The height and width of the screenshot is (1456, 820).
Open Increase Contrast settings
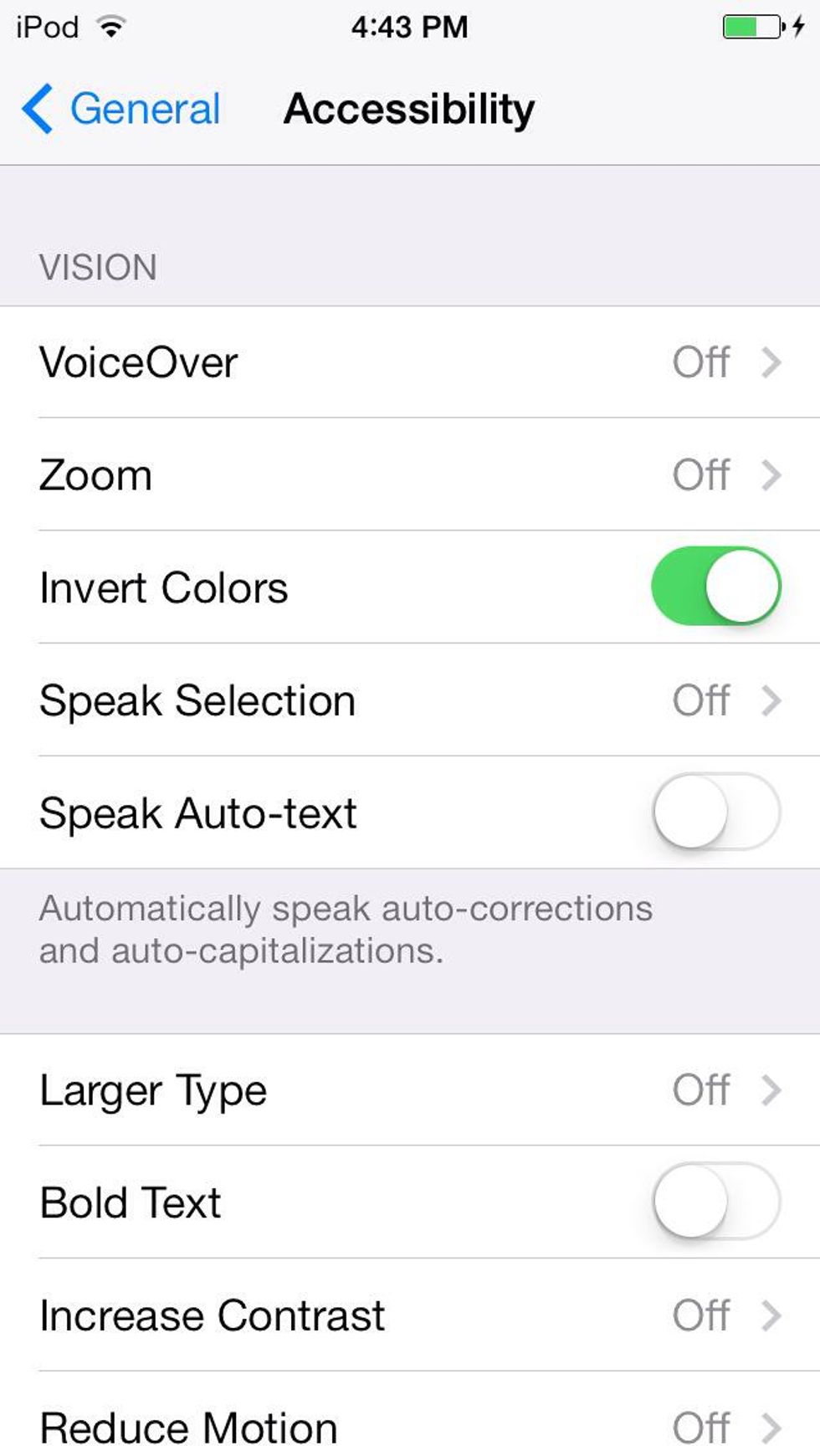tap(410, 1315)
